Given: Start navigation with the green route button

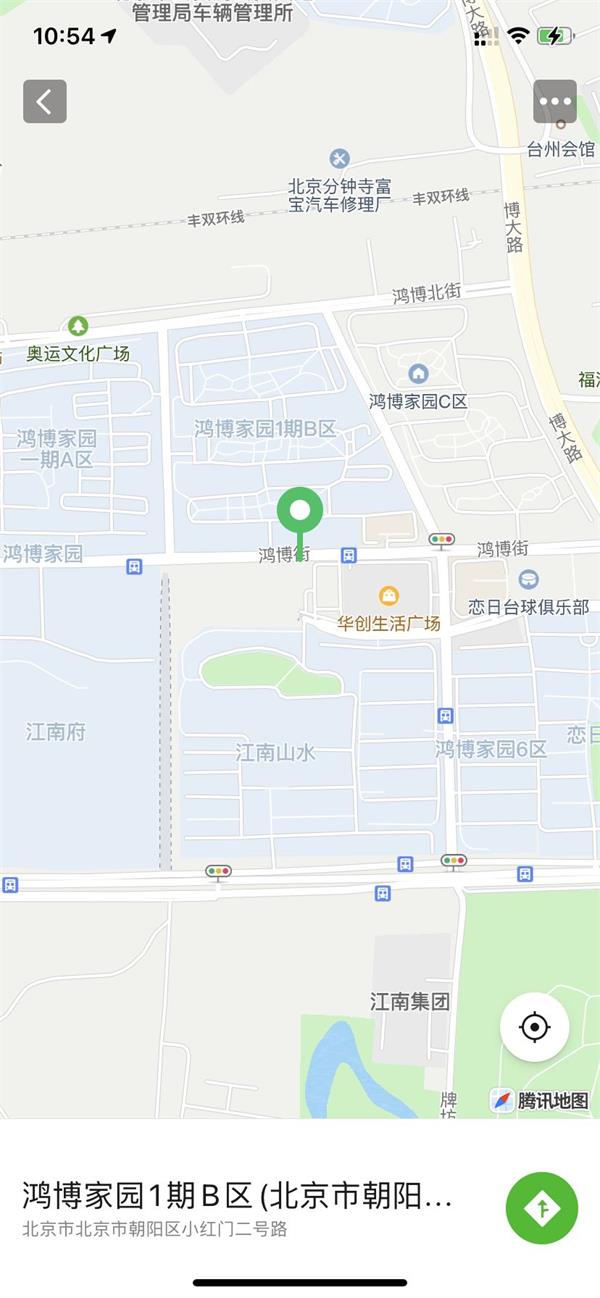Looking at the screenshot, I should (x=542, y=1208).
